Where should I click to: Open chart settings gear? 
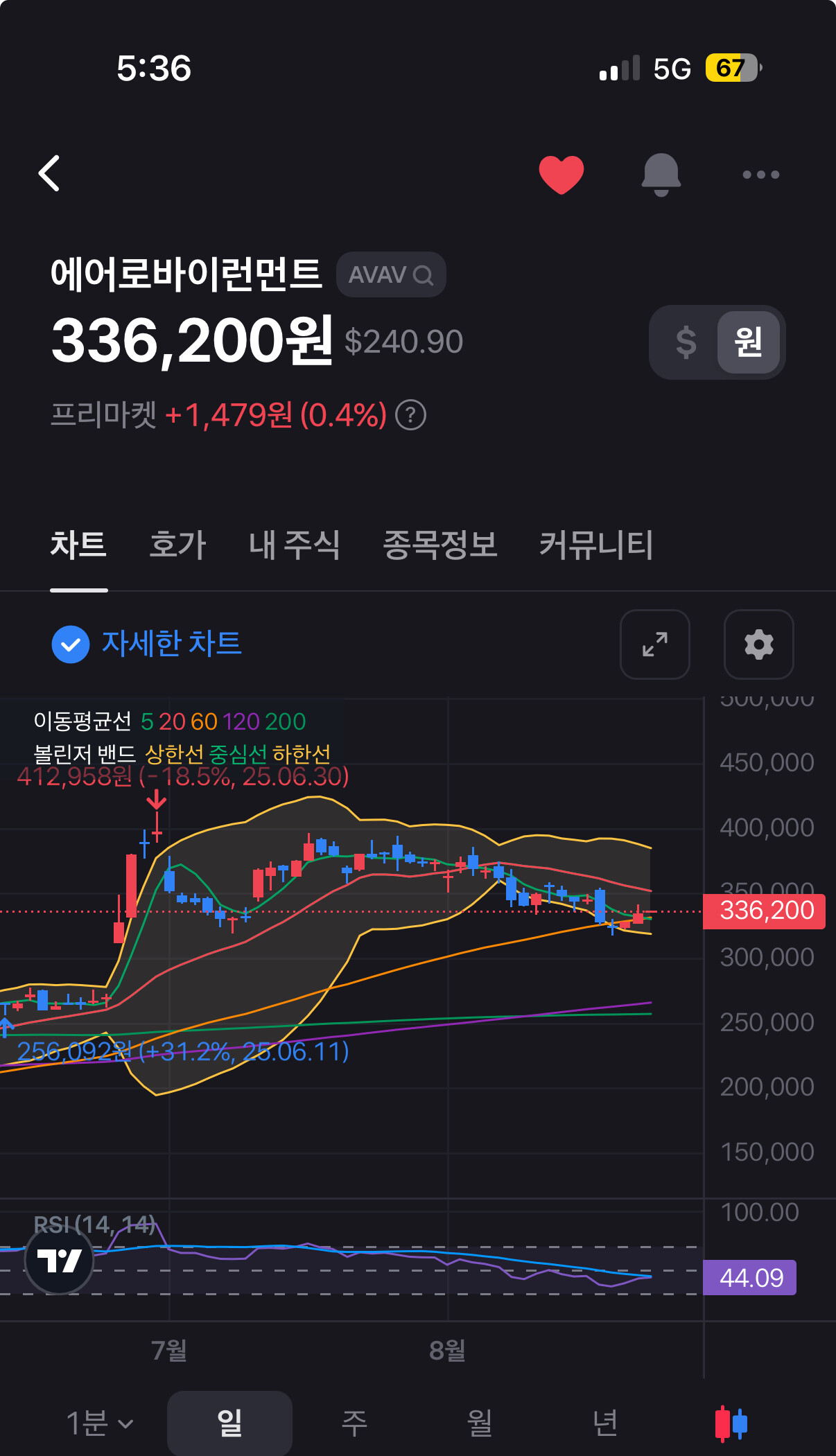(x=759, y=644)
